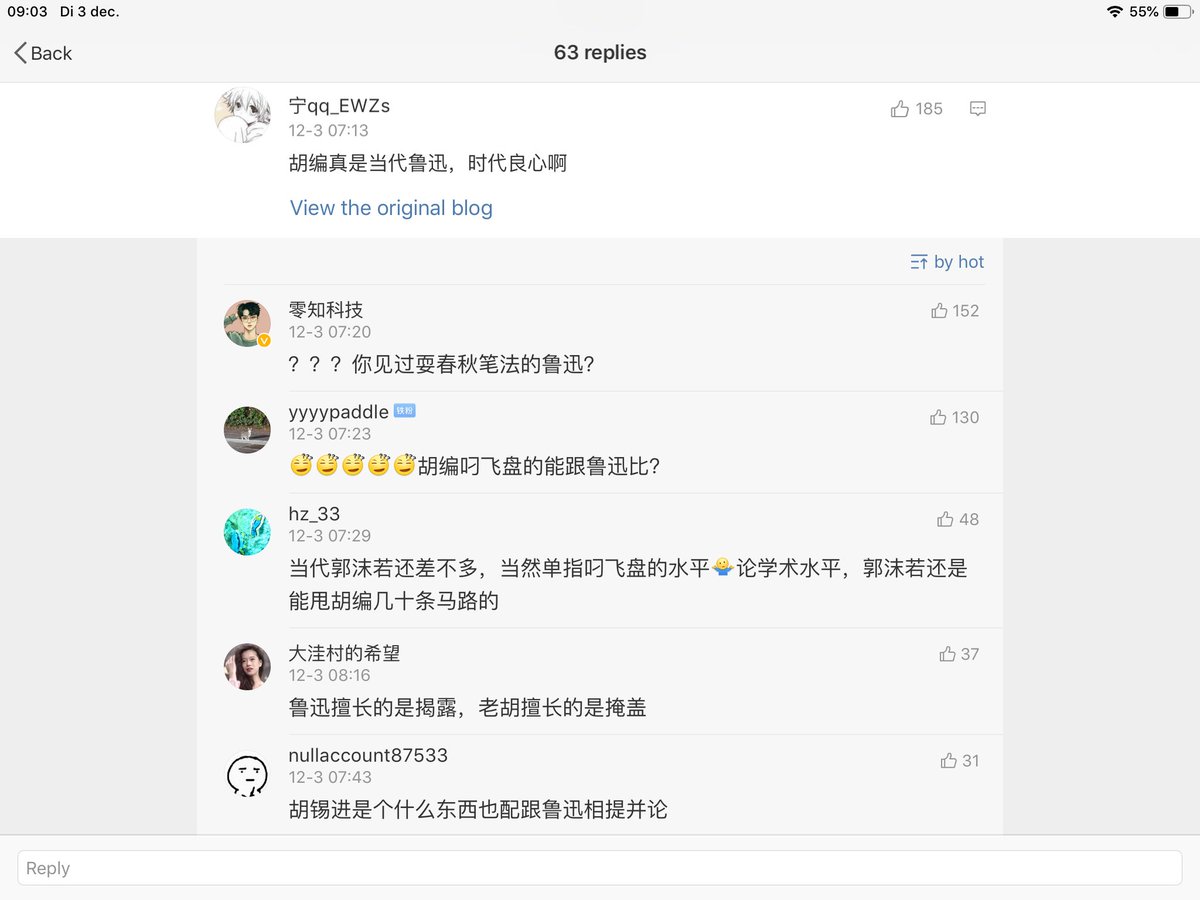View yyyypaddle's profile via the avatar
1200x900 pixels.
(x=247, y=430)
